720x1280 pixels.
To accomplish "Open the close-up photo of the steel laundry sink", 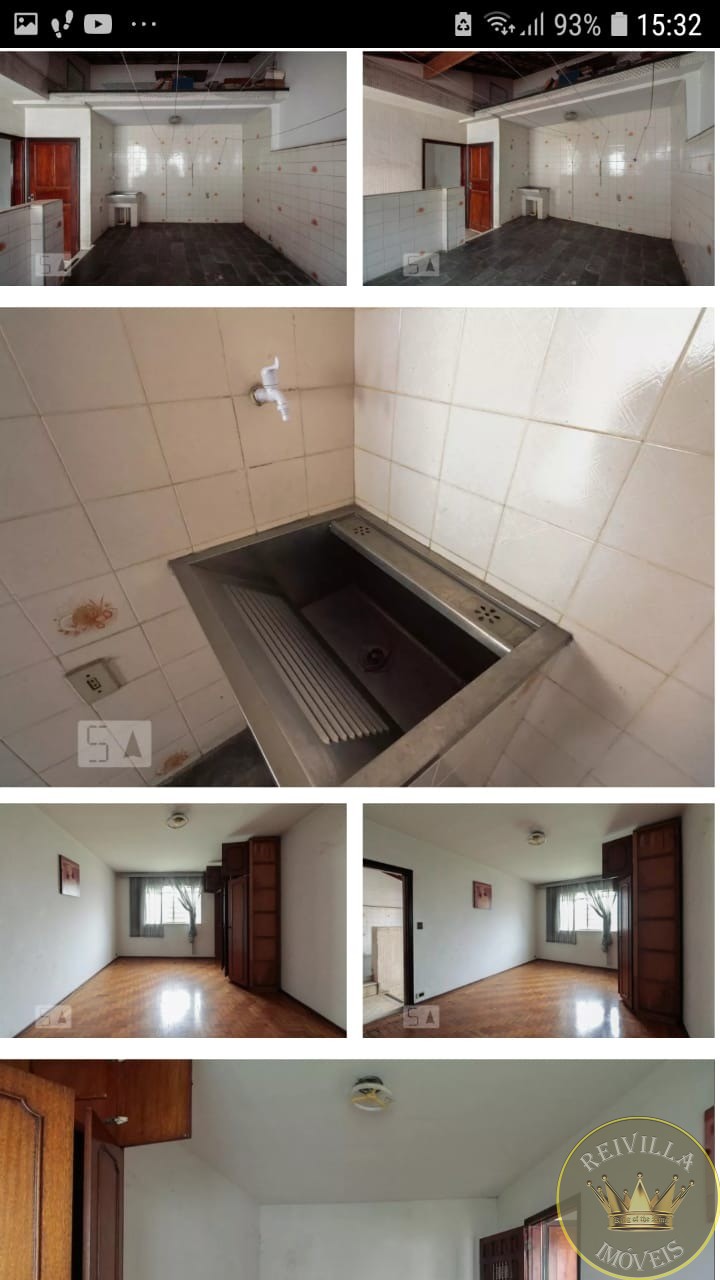I will pyautogui.click(x=357, y=547).
